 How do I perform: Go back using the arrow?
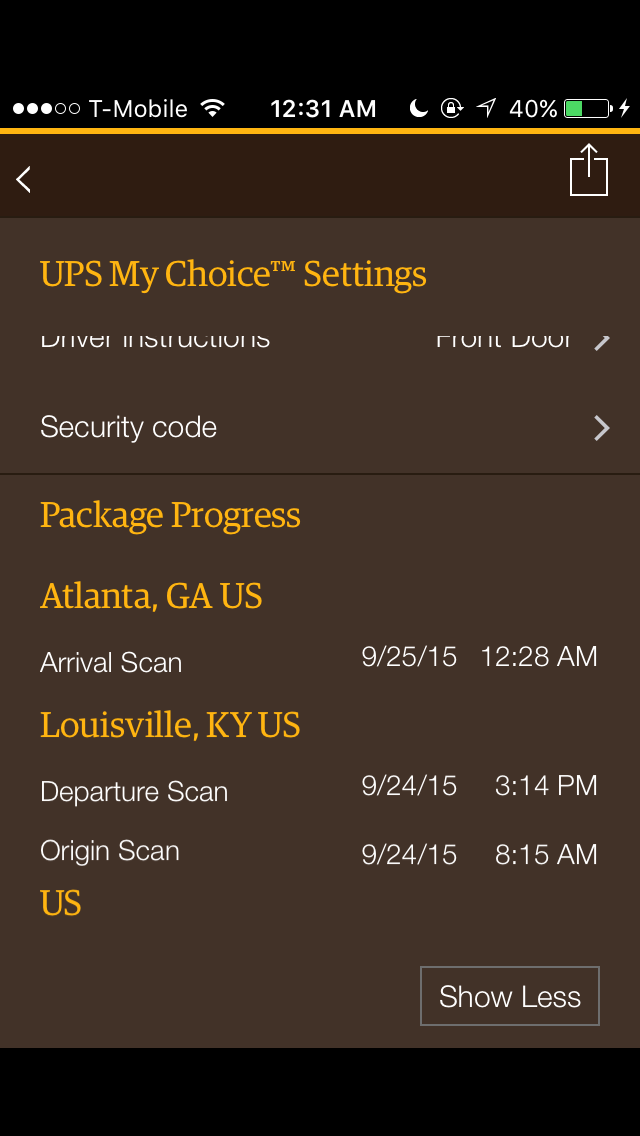(x=24, y=179)
